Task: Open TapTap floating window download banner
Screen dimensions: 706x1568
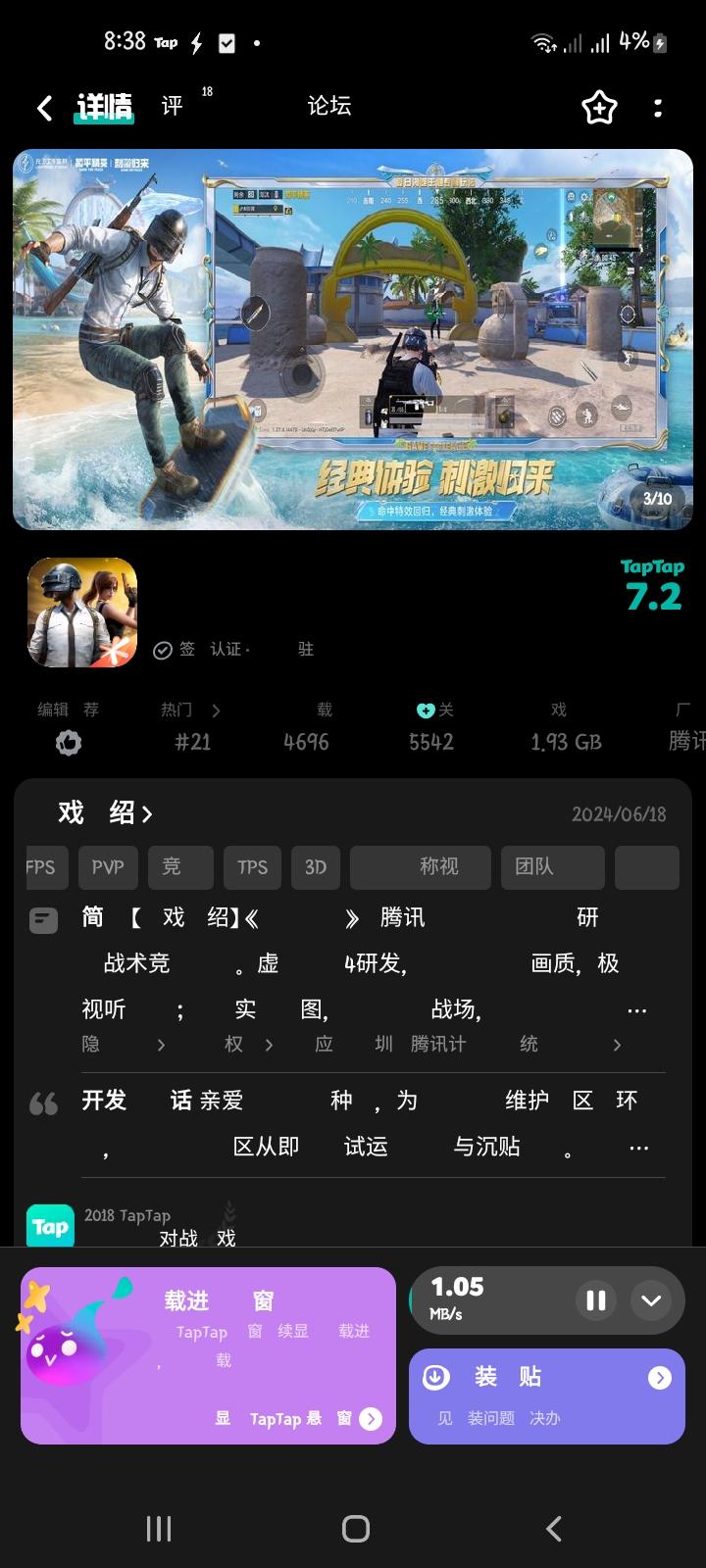Action: 208,1355
